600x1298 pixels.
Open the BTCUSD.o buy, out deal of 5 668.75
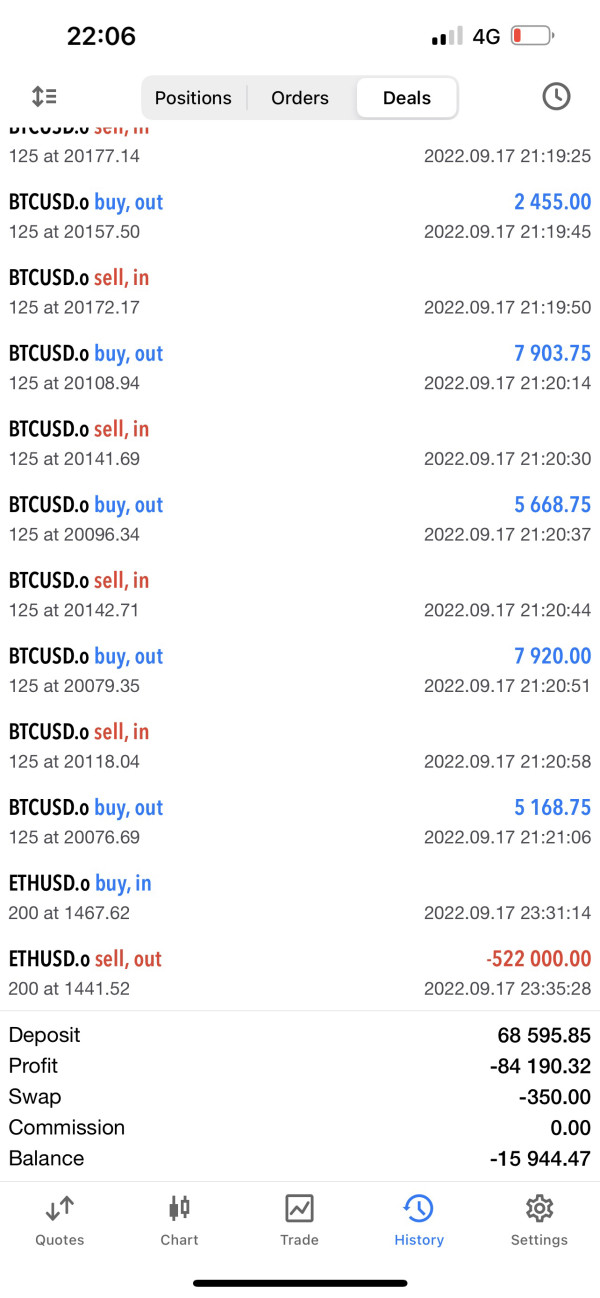pos(300,519)
